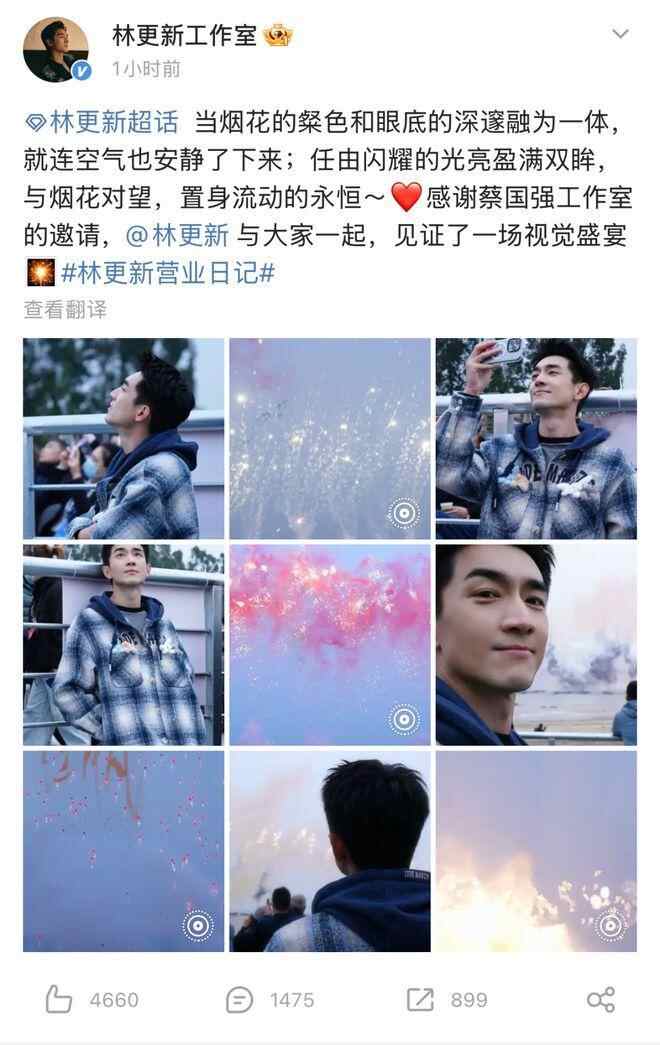Open back-of-head fireworks photo
This screenshot has height=1045, width=660.
pos(330,851)
